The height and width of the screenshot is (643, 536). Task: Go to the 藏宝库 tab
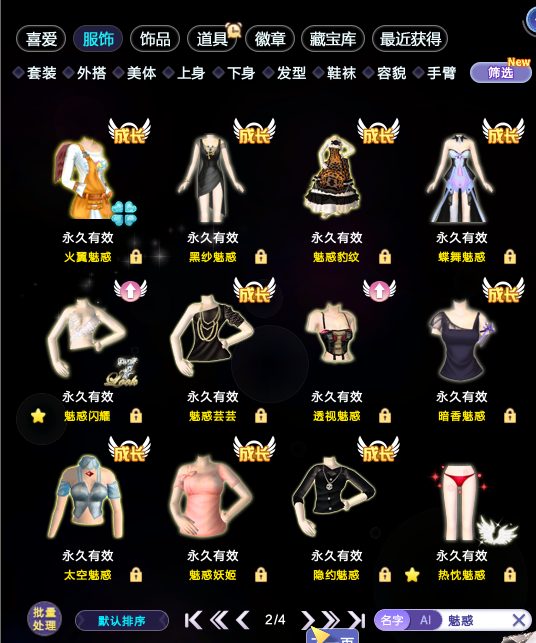click(x=333, y=39)
